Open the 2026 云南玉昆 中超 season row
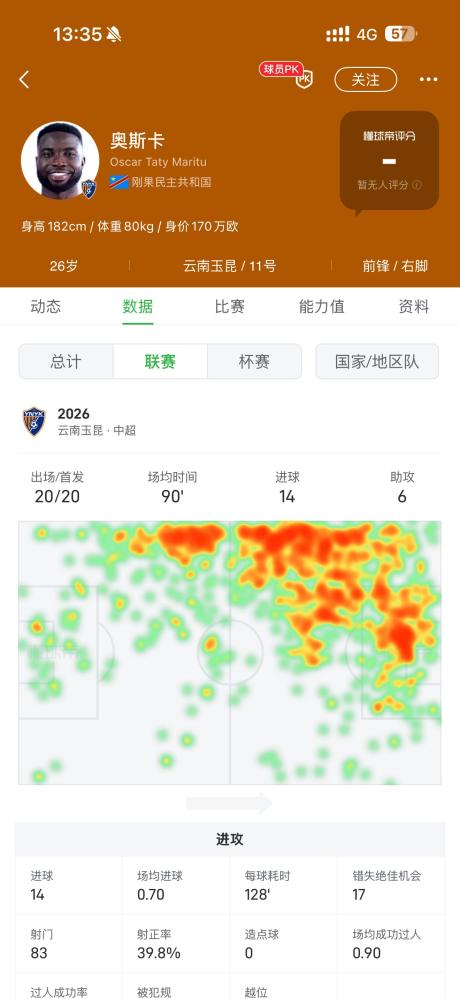This screenshot has height=999, width=460. [229, 422]
